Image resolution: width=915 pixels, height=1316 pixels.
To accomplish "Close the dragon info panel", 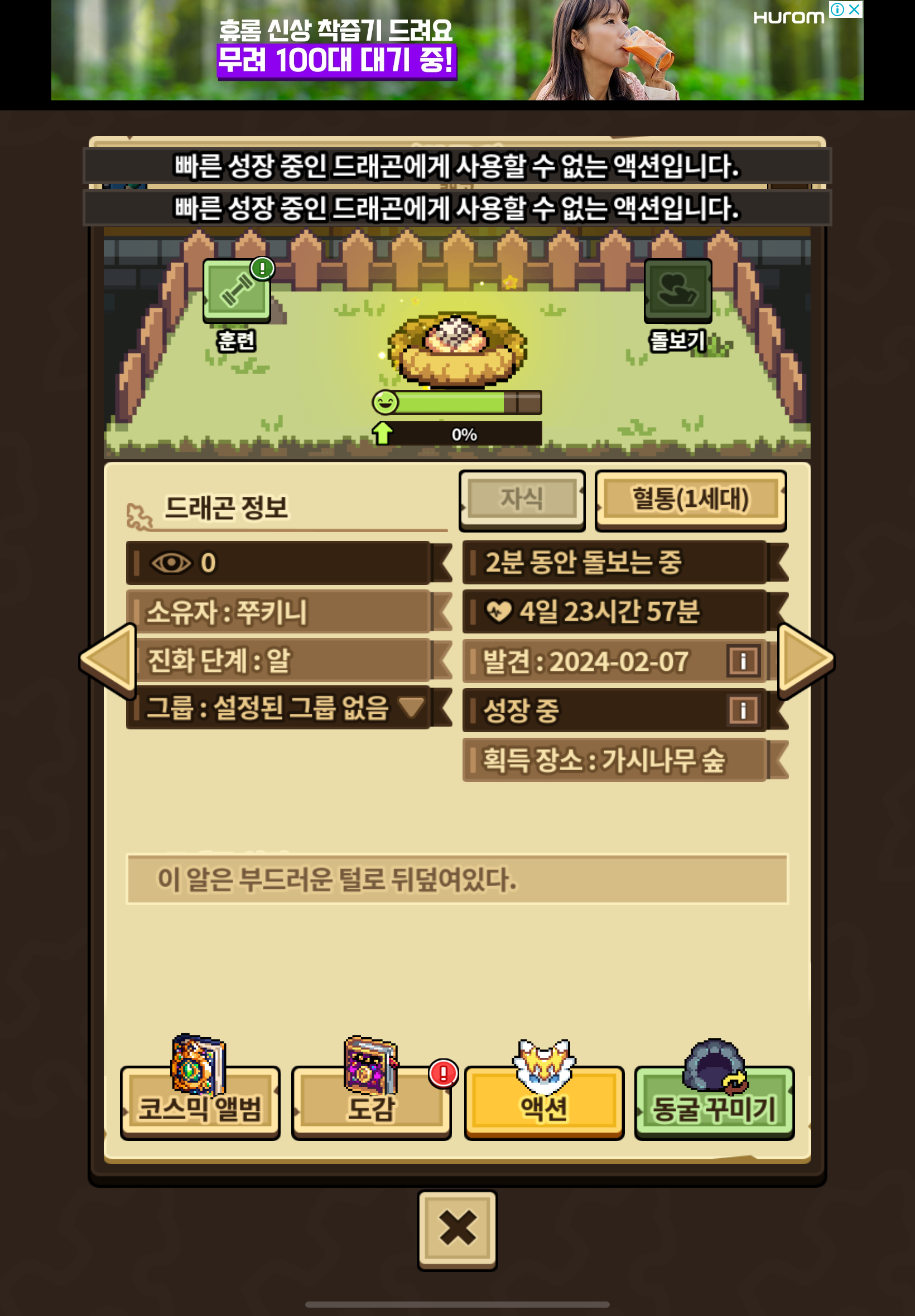I will pyautogui.click(x=458, y=1230).
